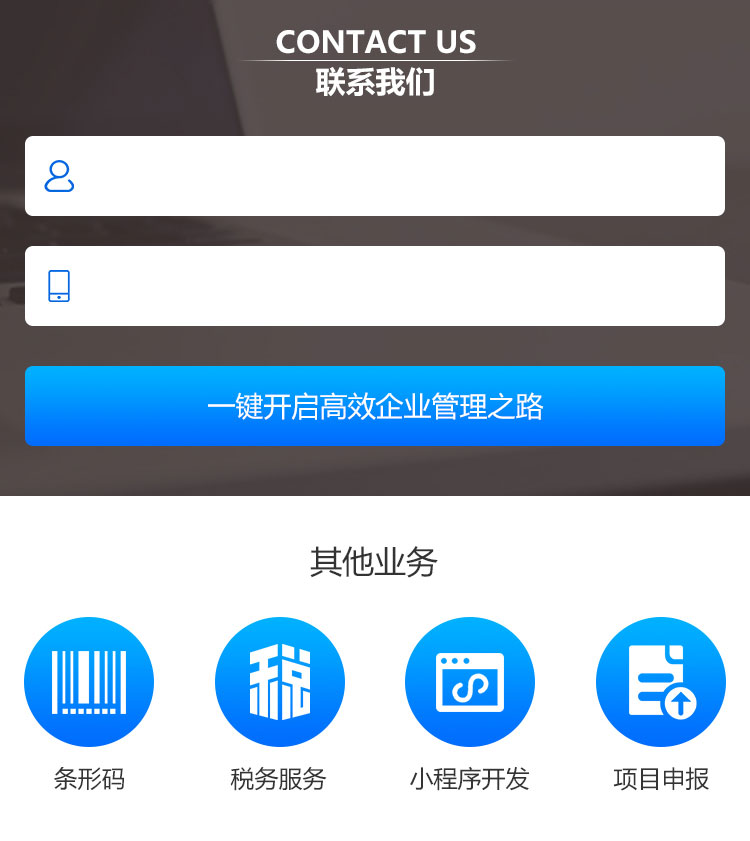Open the 项目申报 project application
750x841 pixels.
tap(661, 682)
